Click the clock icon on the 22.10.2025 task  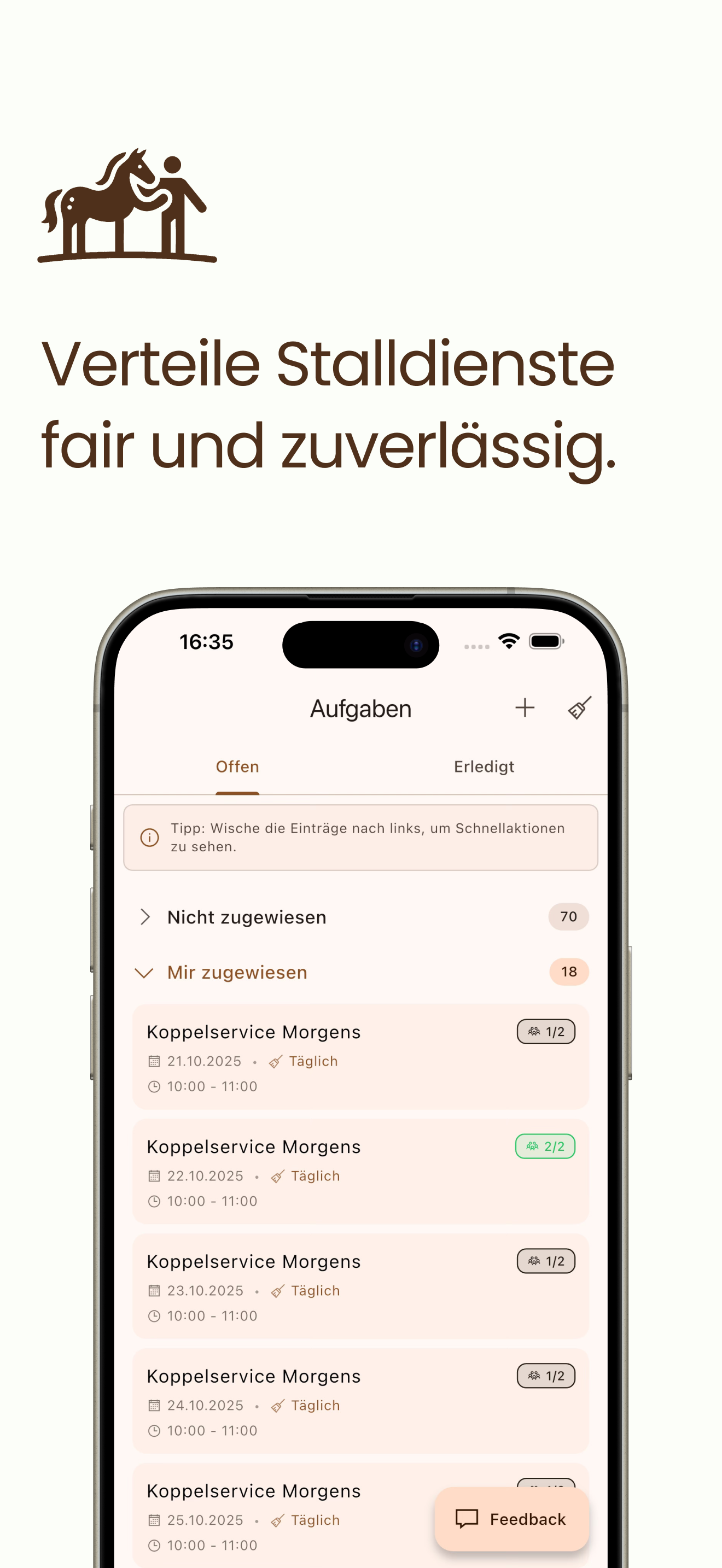click(x=155, y=1201)
